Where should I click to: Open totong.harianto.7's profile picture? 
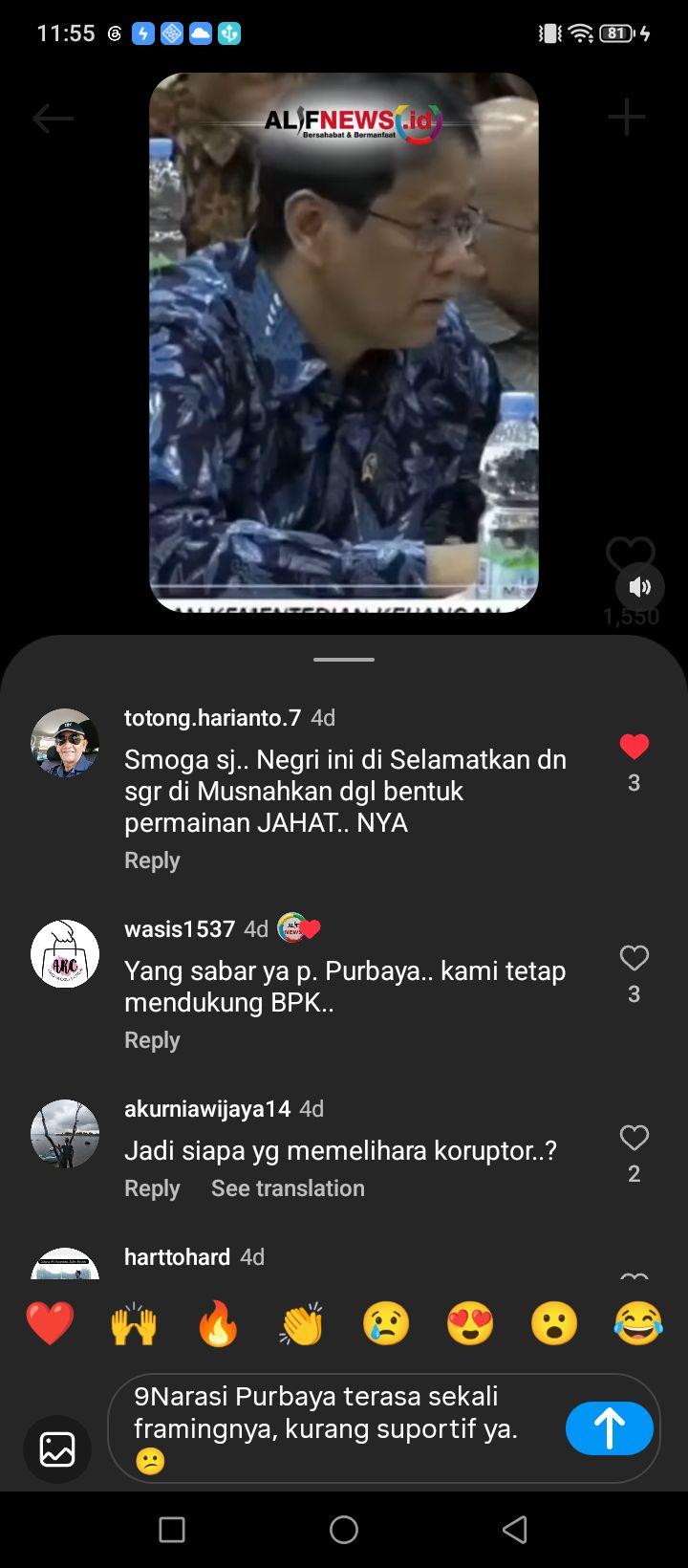click(x=65, y=743)
